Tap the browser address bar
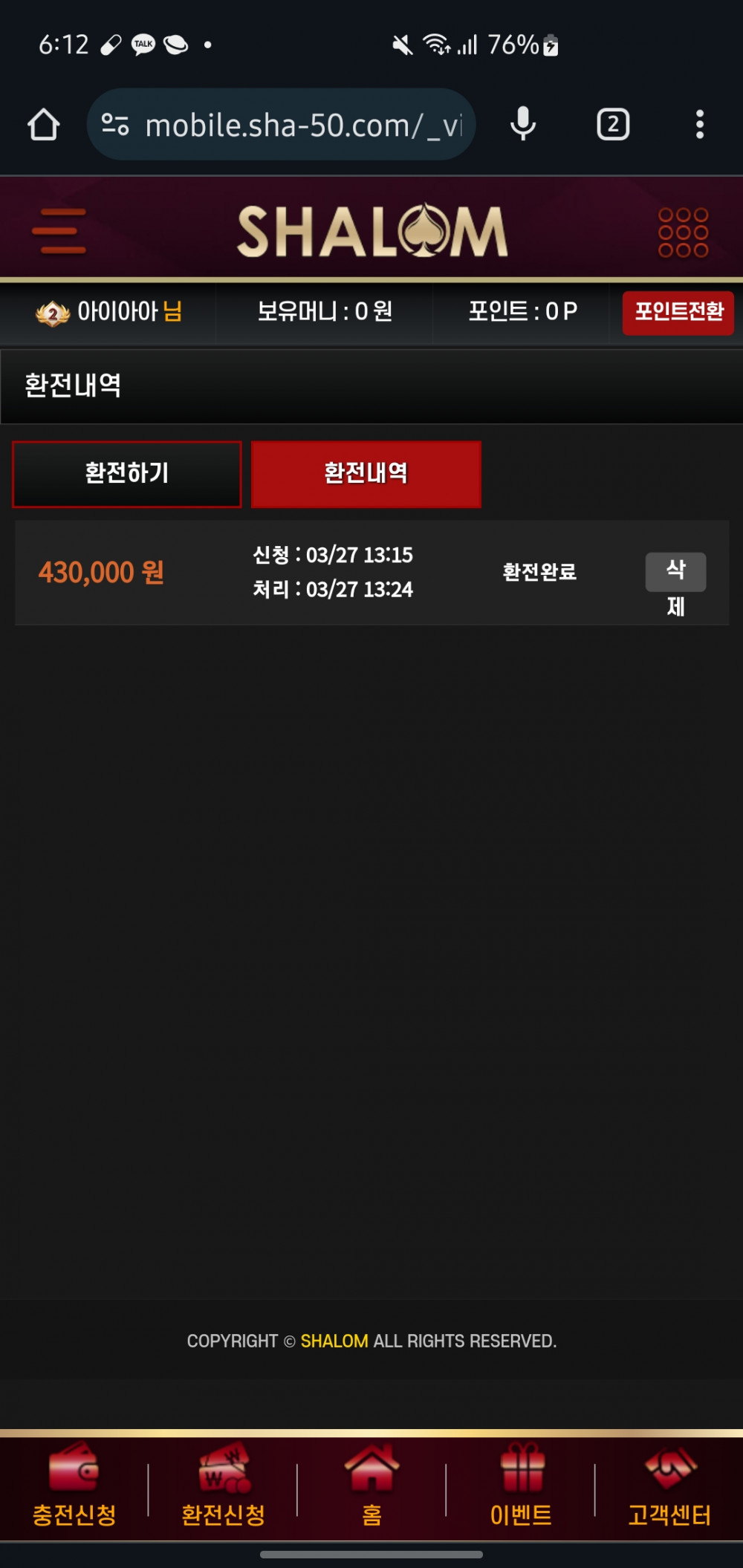 coord(297,125)
